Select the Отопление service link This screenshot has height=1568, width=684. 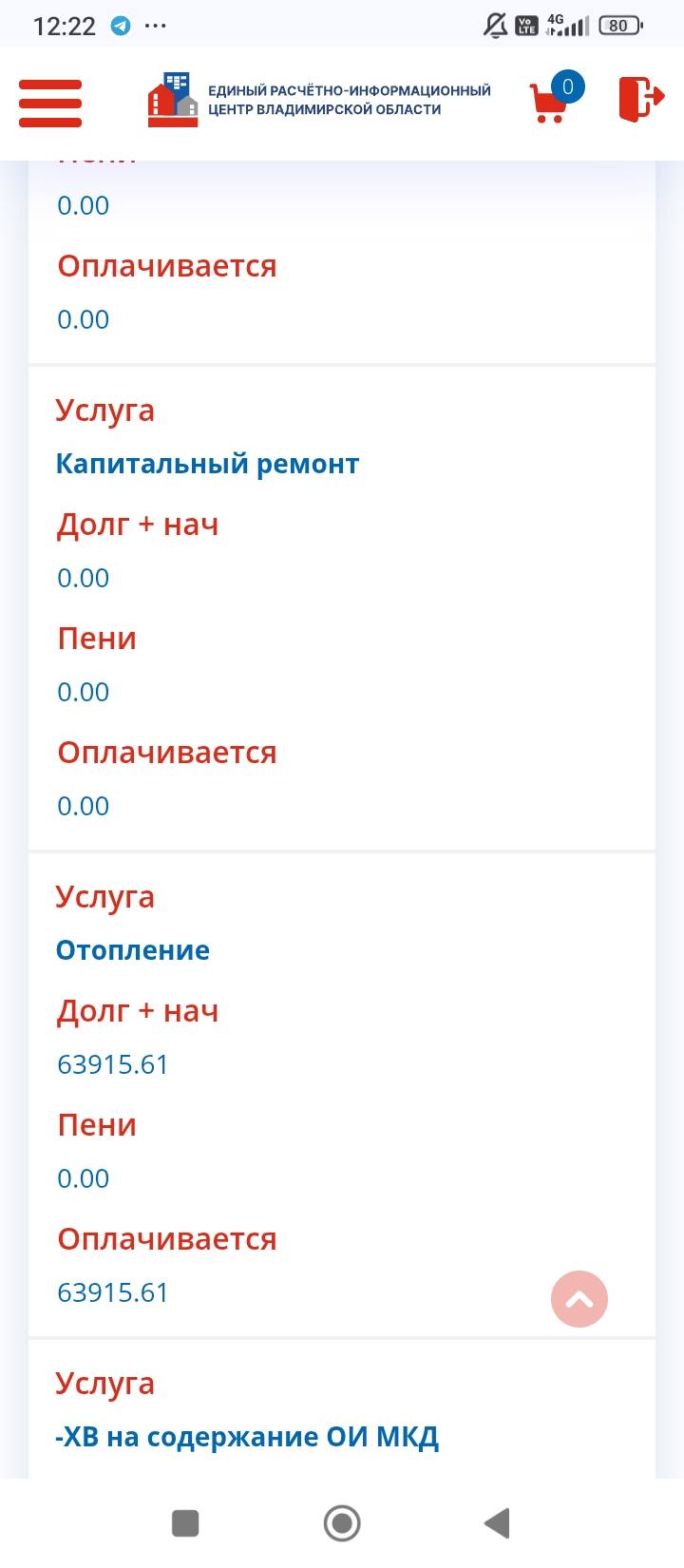(x=132, y=948)
